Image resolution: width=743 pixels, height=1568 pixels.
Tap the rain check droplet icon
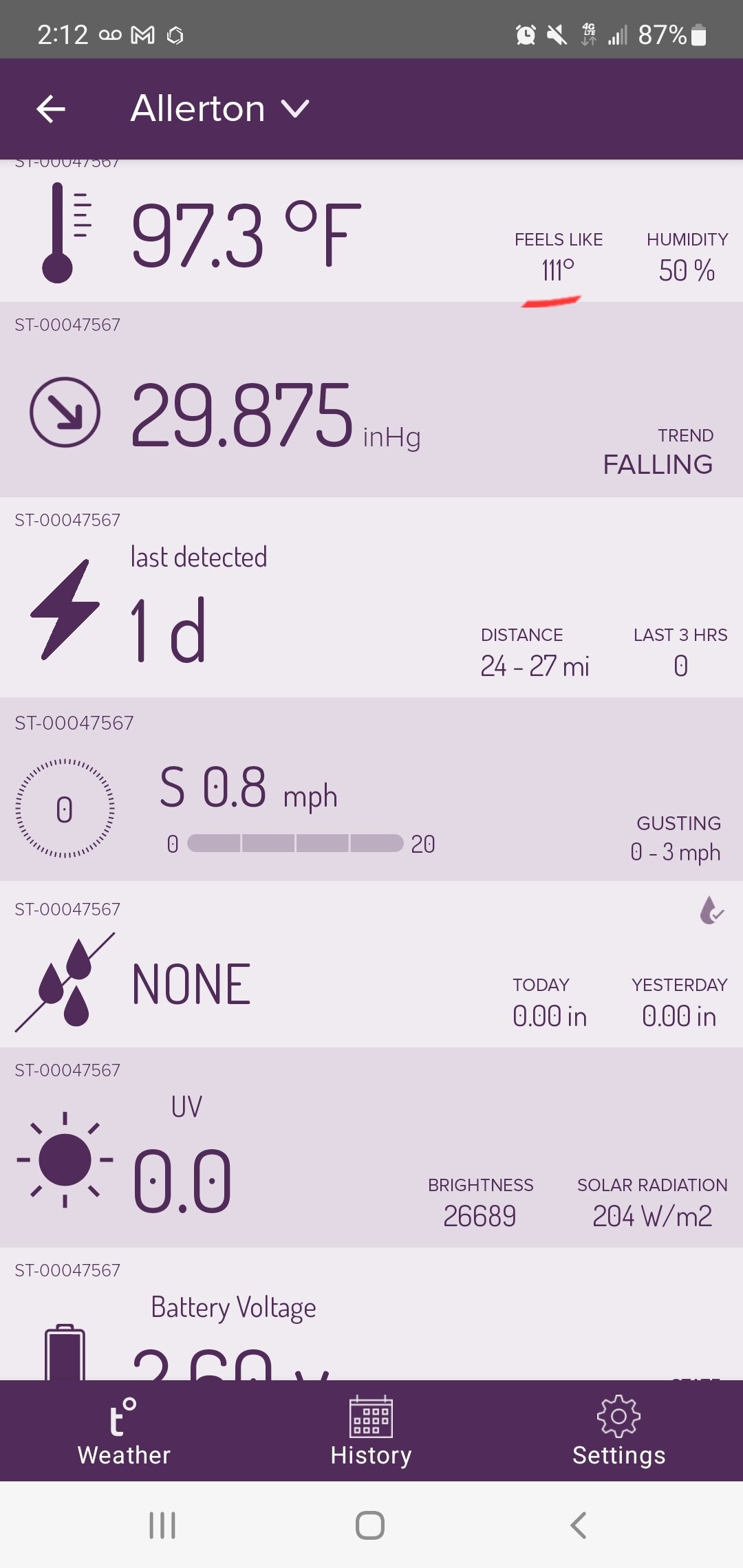(711, 911)
